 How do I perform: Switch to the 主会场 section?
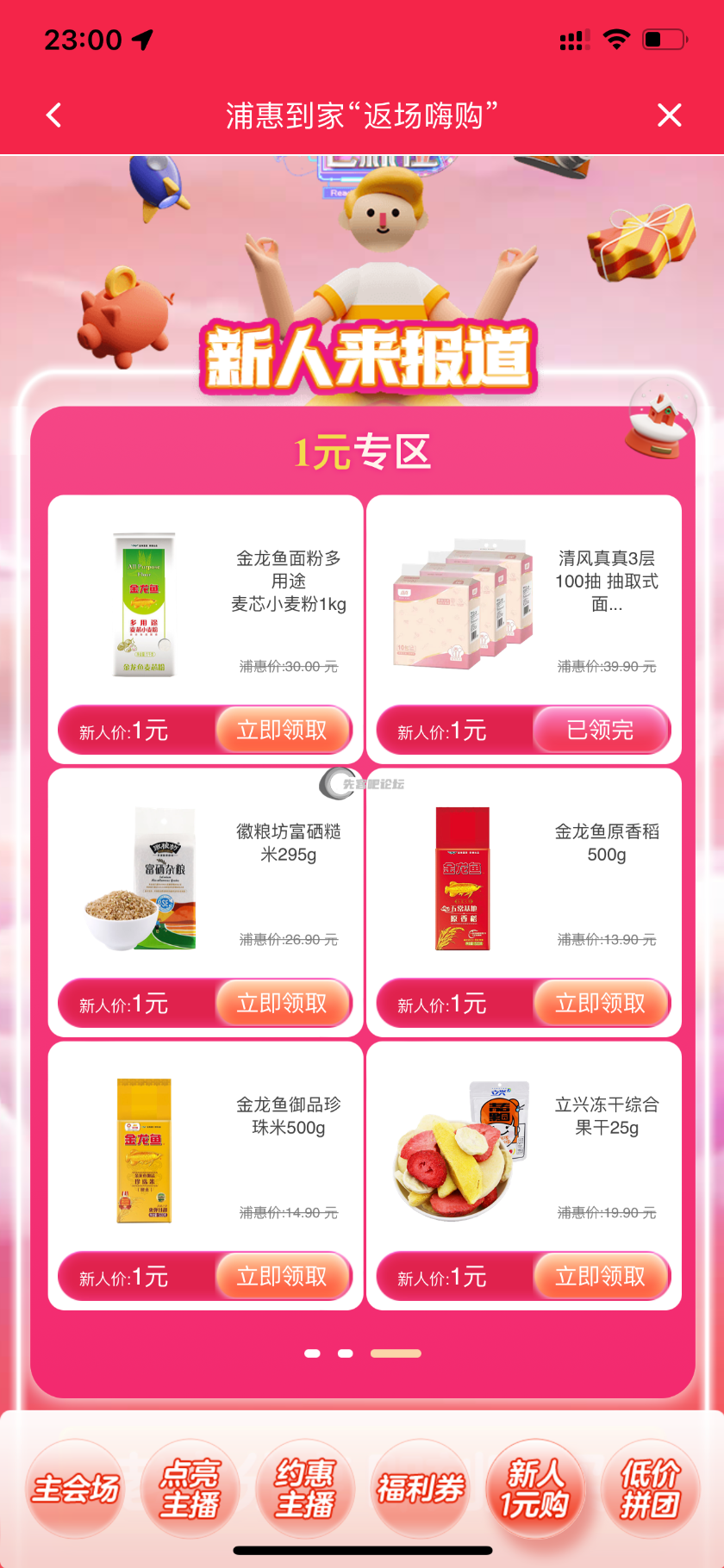tap(76, 1489)
